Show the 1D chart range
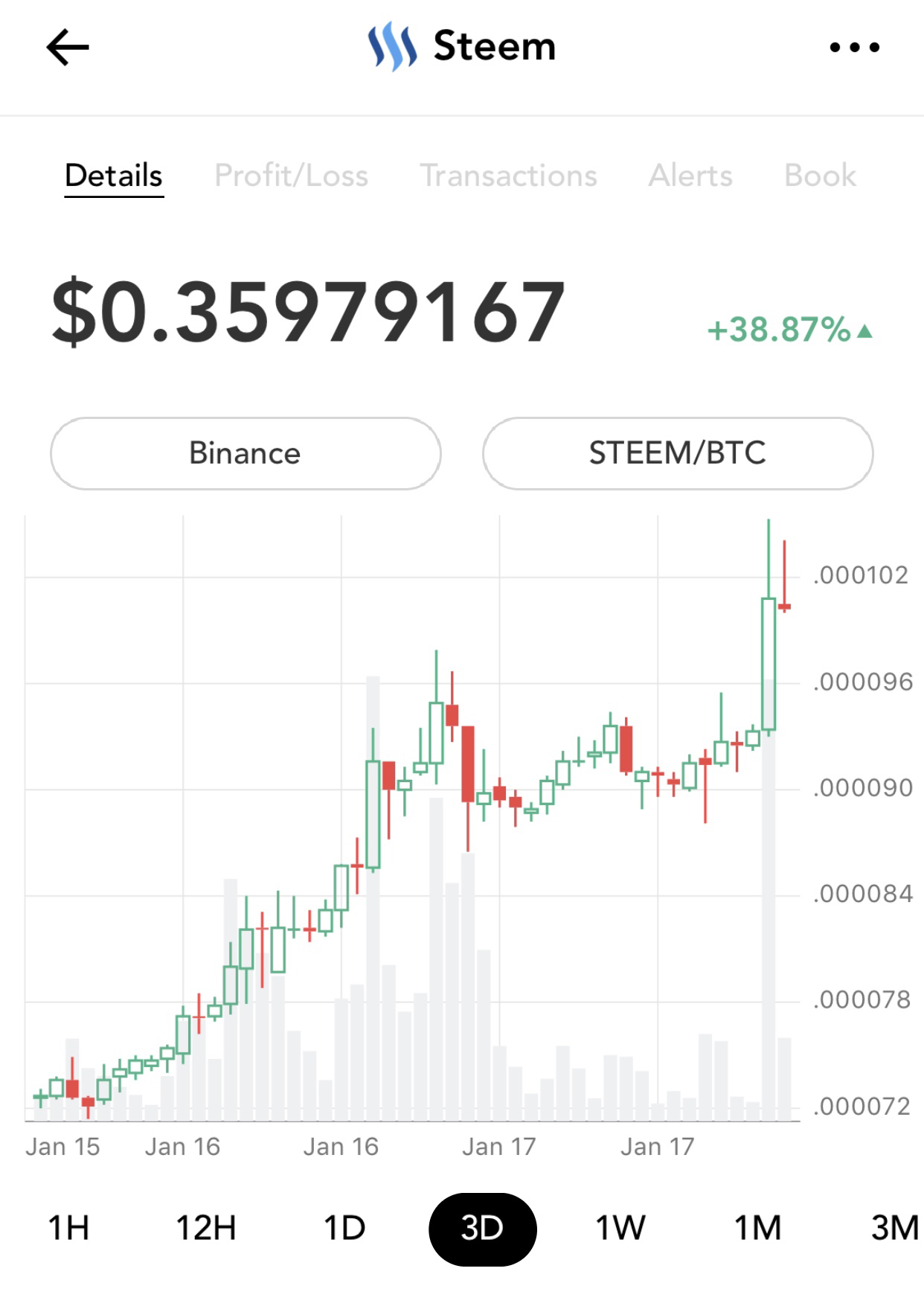 pos(344,1228)
